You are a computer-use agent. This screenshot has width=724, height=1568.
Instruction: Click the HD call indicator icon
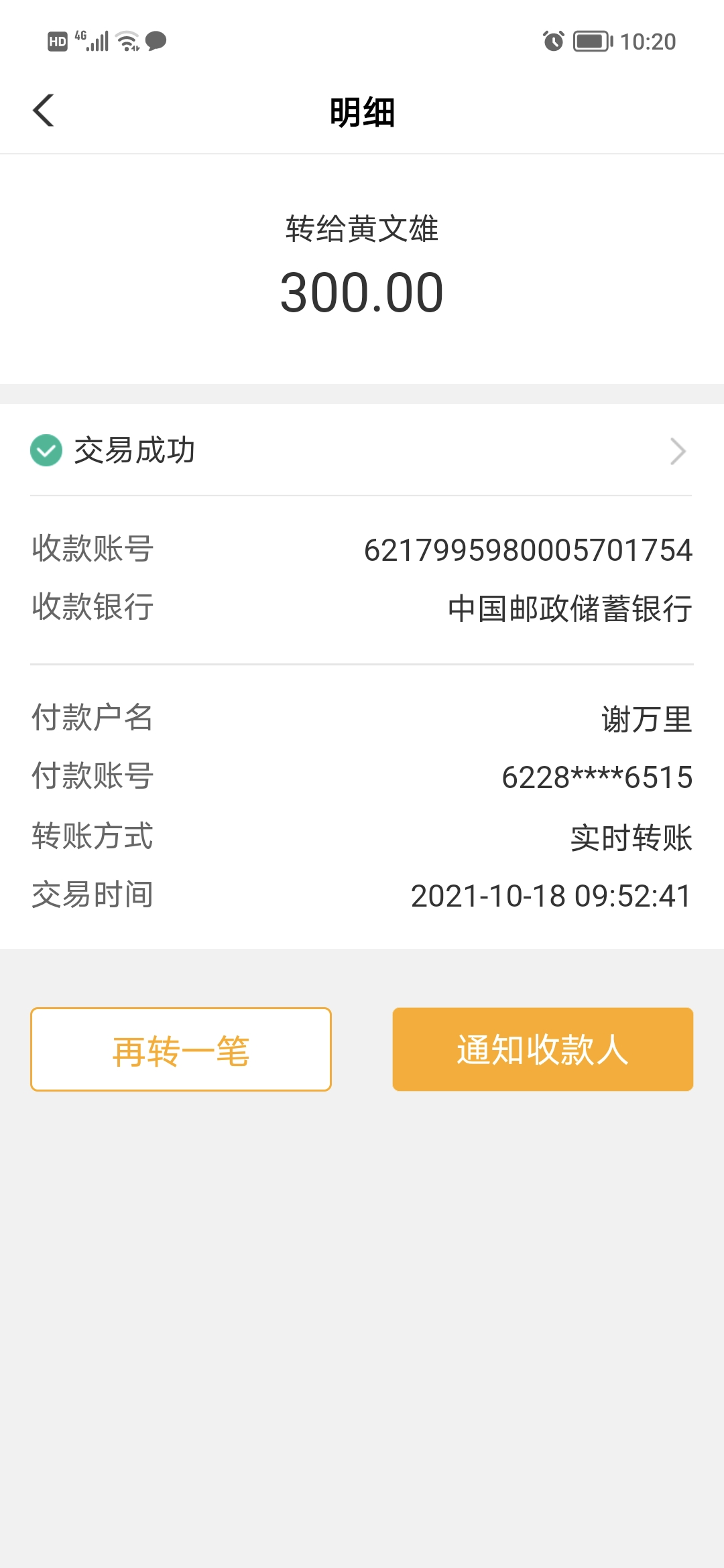[56, 42]
